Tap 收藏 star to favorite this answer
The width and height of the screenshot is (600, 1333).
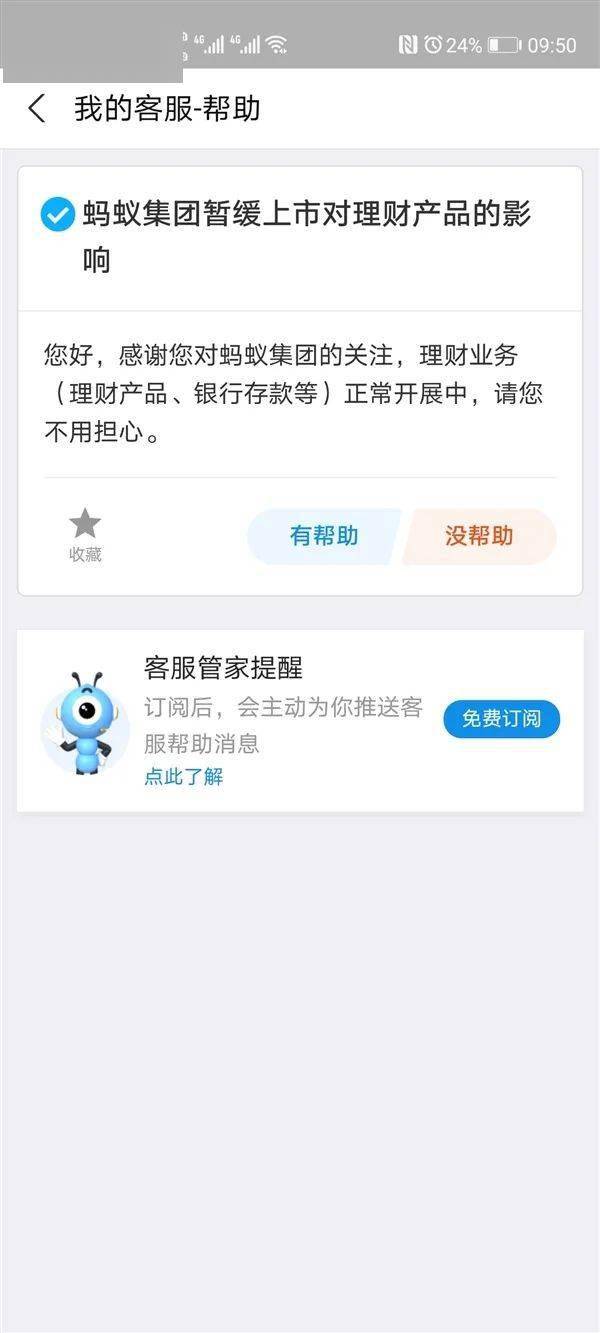(85, 535)
